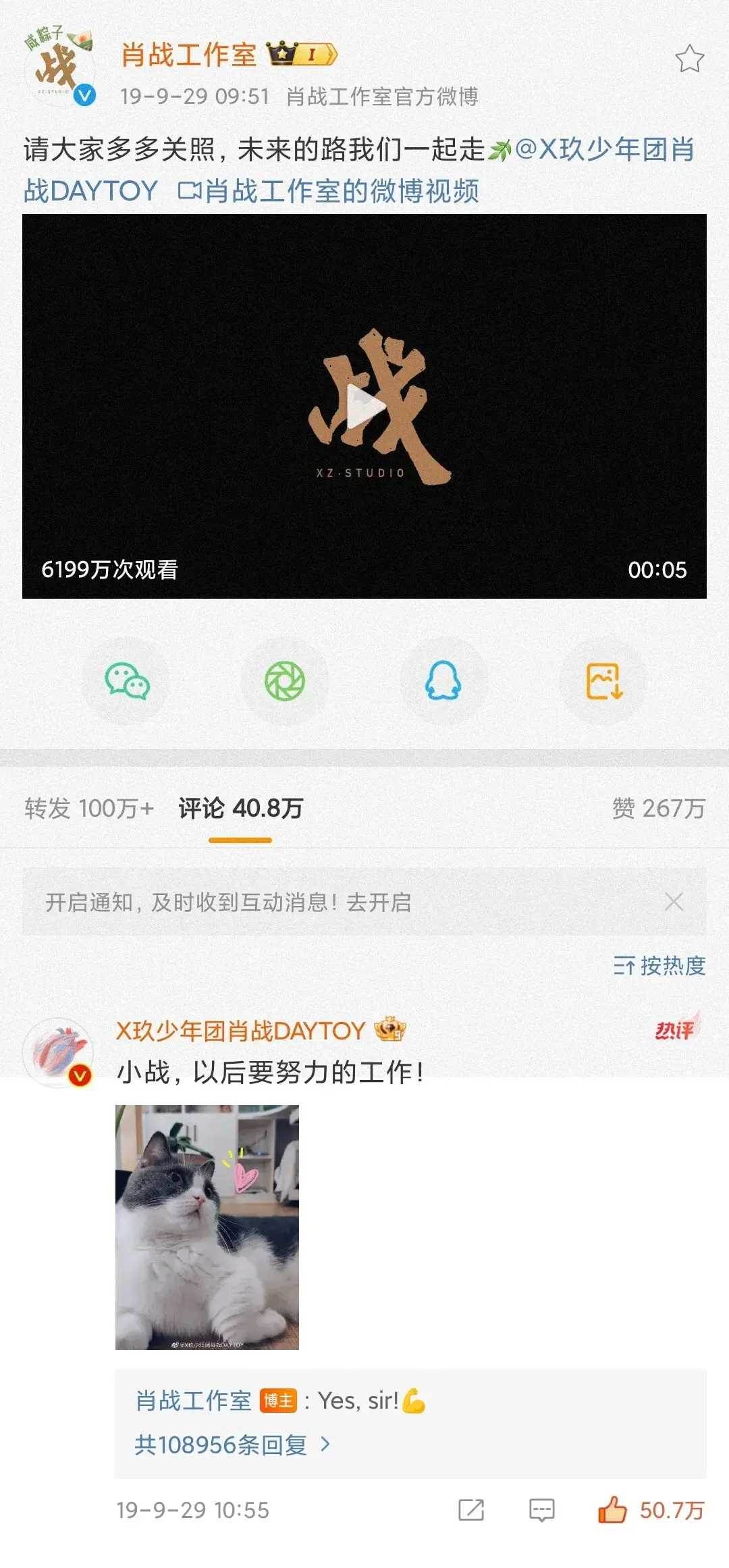The image size is (729, 1568).
Task: Share the post to WeChat
Action: click(126, 681)
